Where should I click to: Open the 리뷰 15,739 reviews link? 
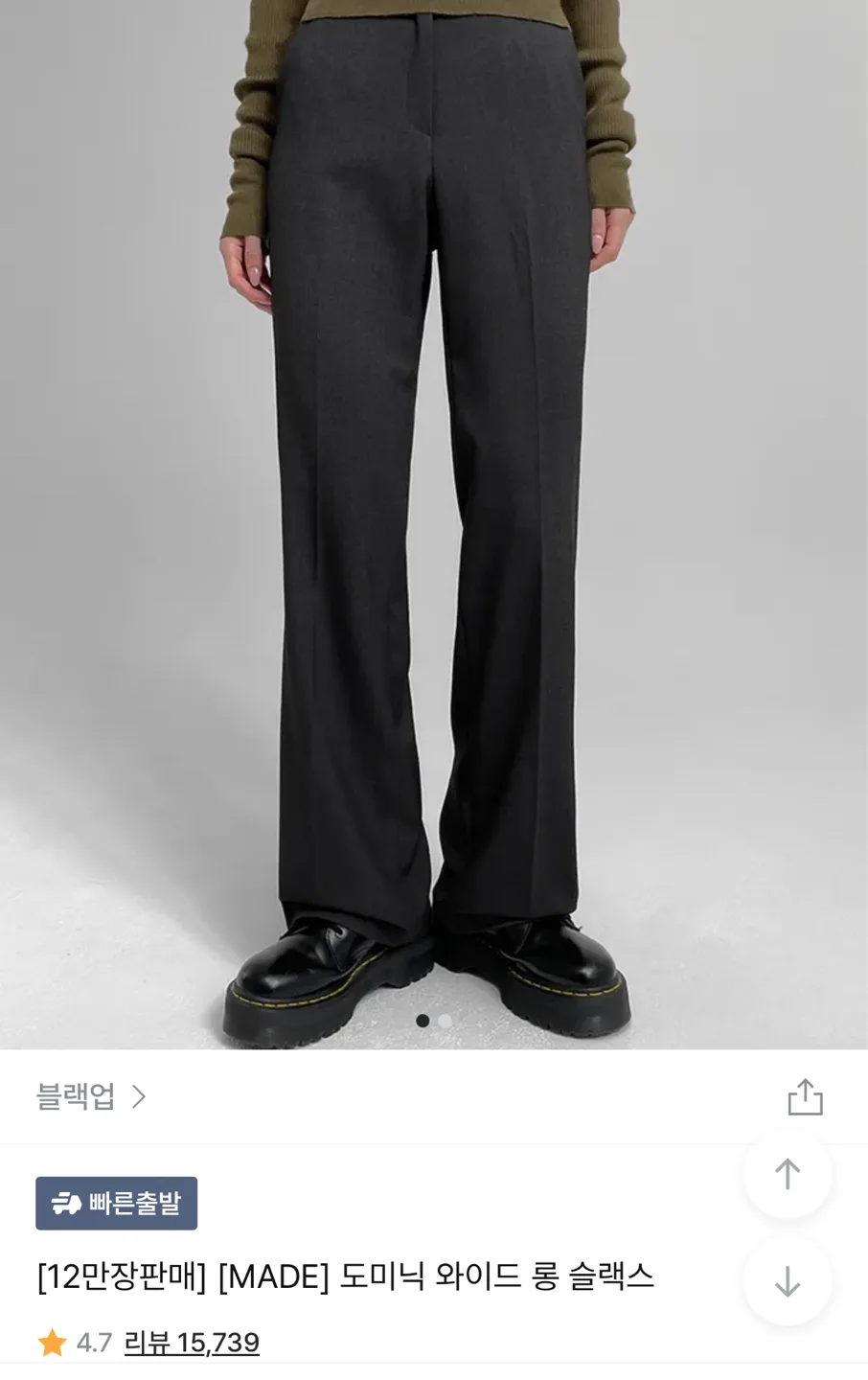192,1343
